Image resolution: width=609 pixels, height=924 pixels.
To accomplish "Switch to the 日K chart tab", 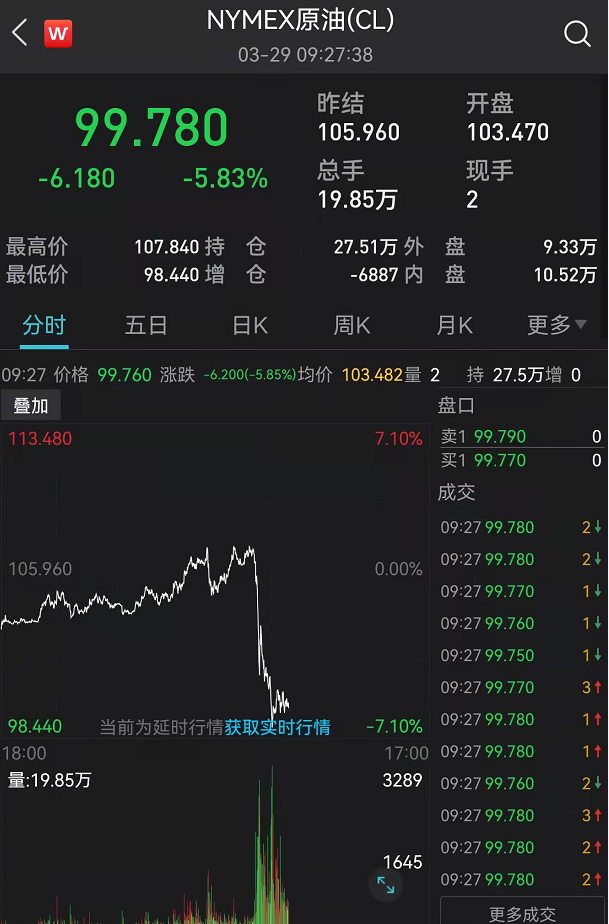I will click(249, 325).
